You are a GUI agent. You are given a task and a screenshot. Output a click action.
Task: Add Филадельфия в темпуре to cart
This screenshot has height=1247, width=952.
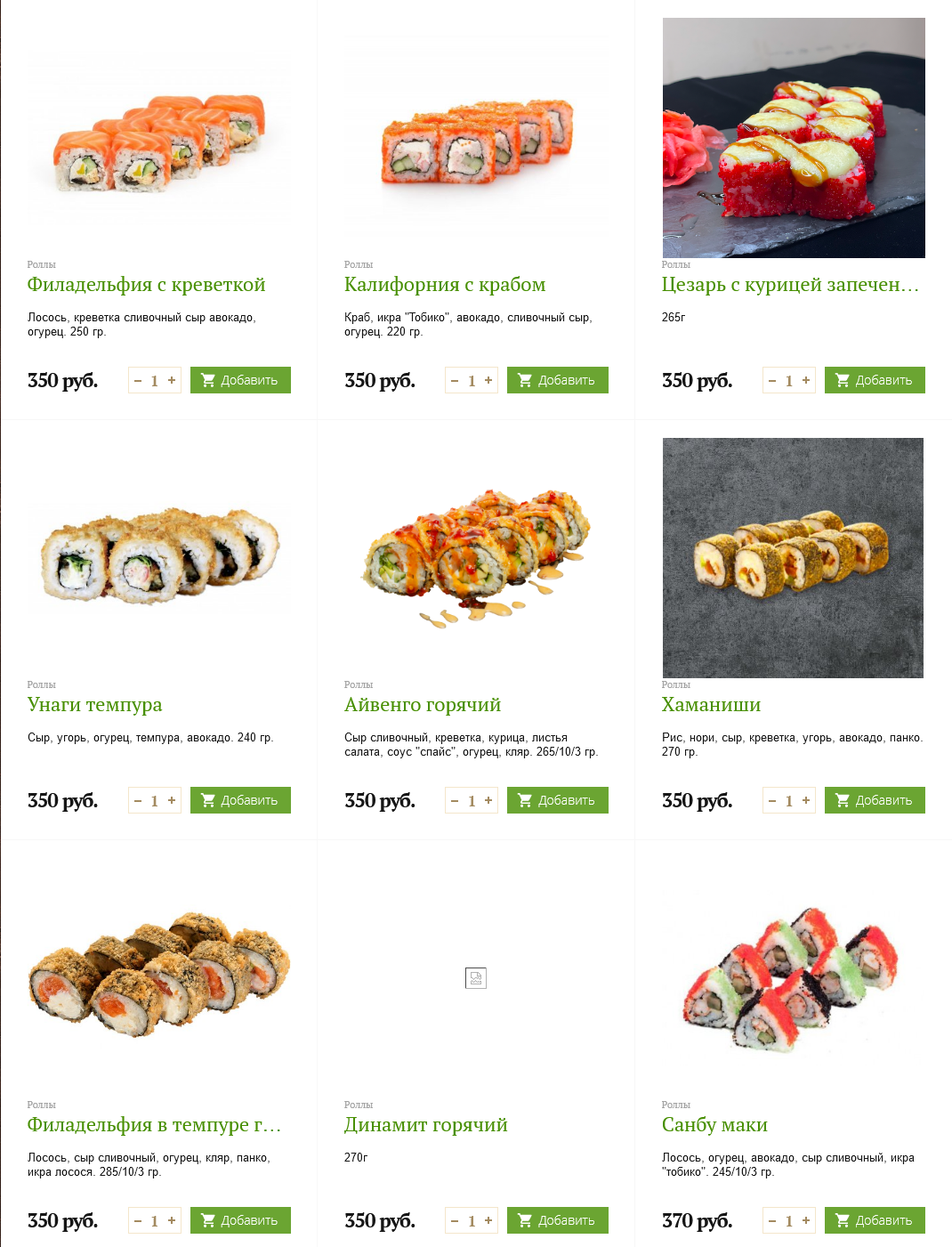coord(240,1220)
